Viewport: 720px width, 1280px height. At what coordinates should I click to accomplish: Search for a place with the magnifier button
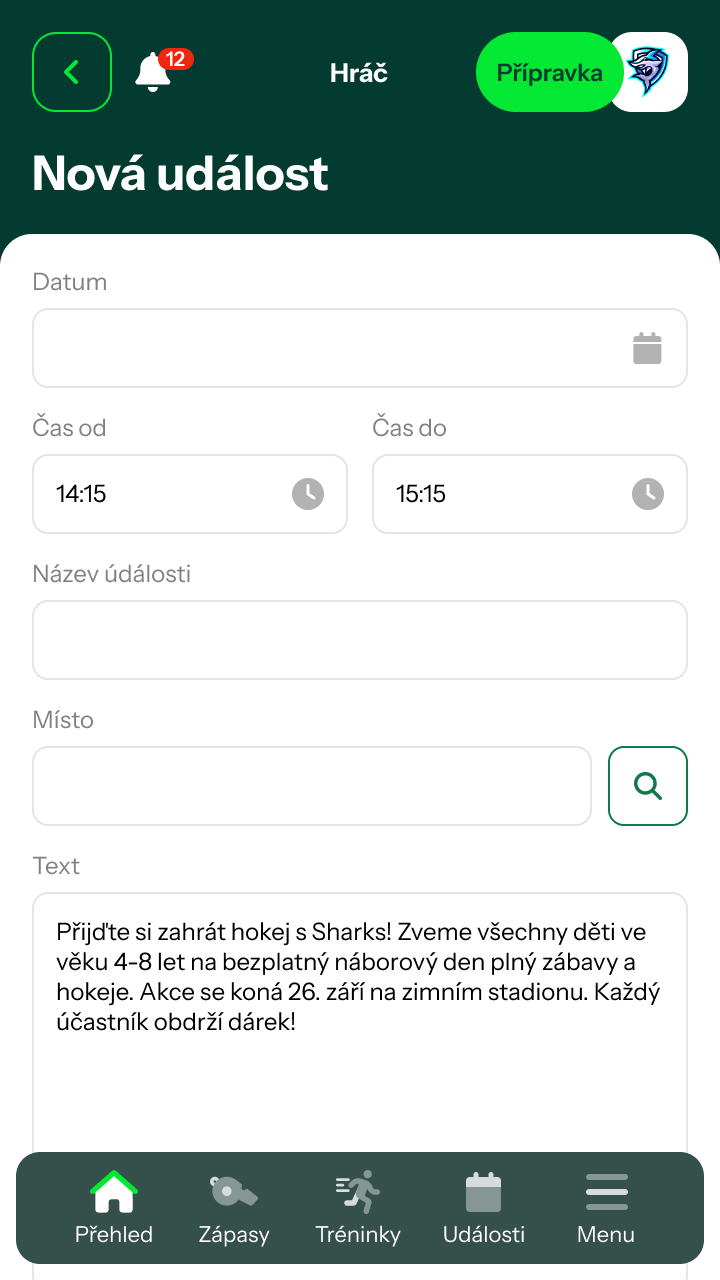pos(648,786)
